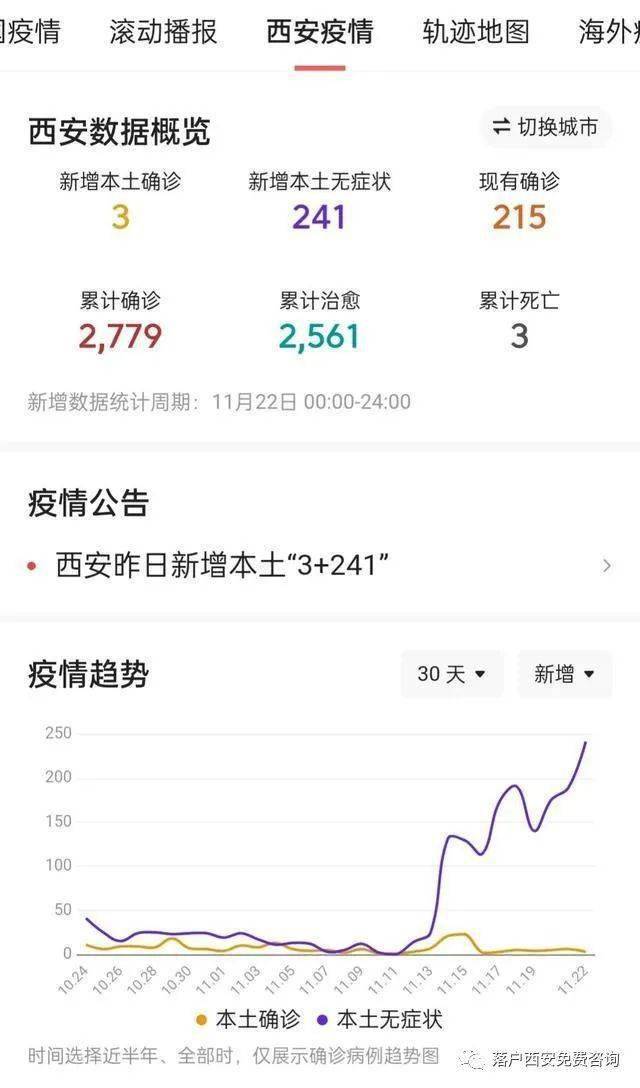The width and height of the screenshot is (640, 1088).
Task: Toggle the 本土无症状 legend series
Action: click(379, 1019)
